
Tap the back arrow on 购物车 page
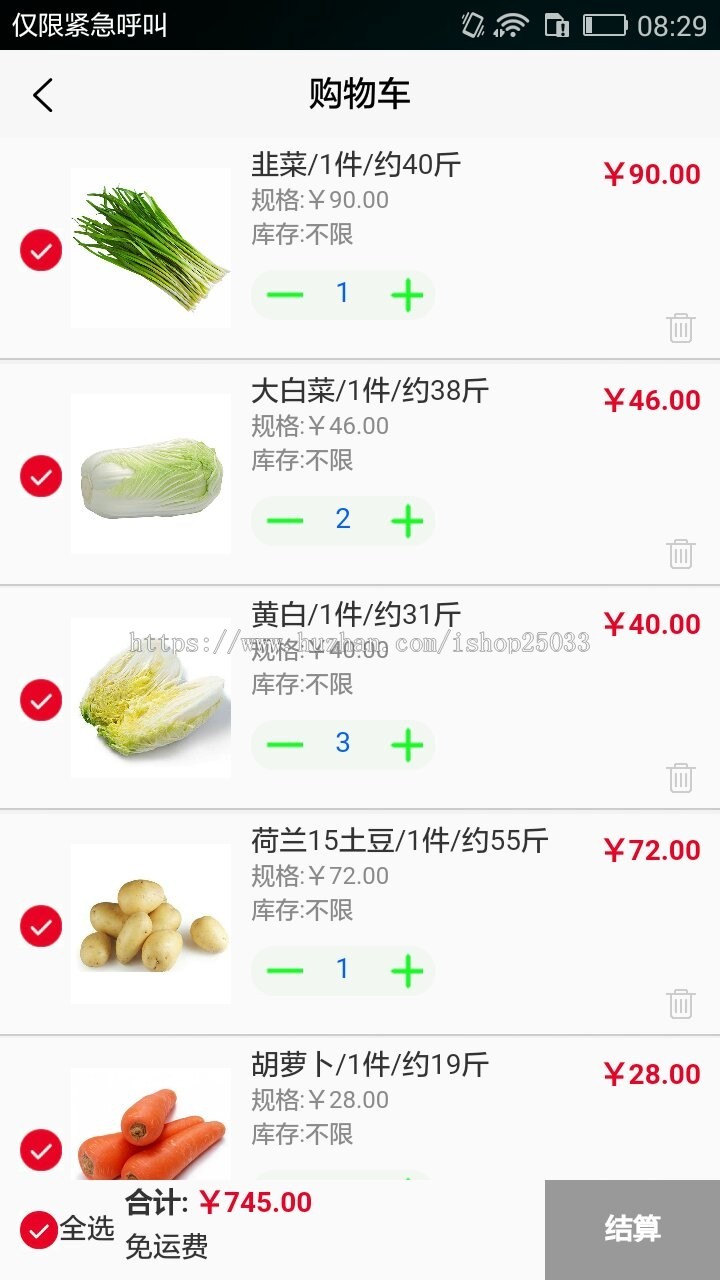tap(42, 93)
